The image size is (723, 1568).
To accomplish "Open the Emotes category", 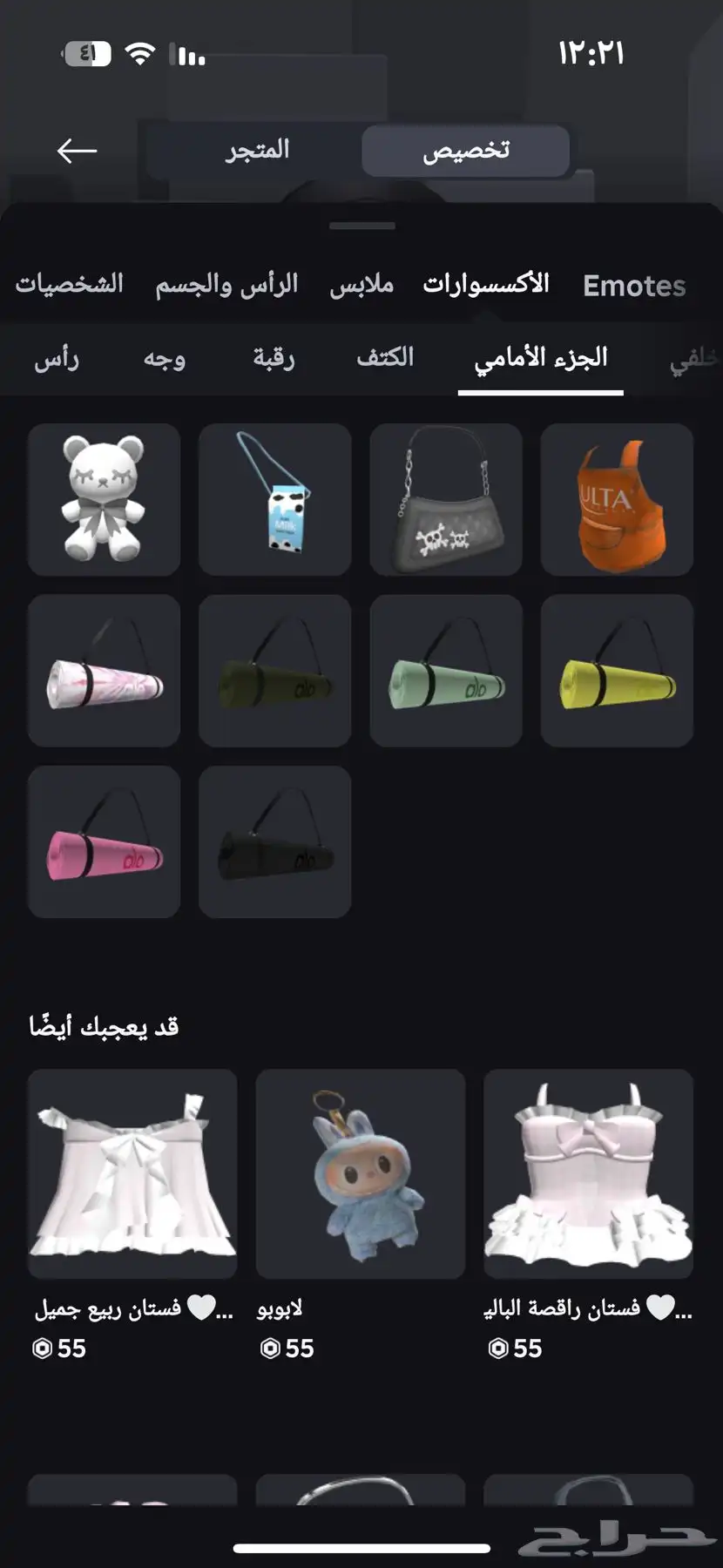I will tap(633, 286).
